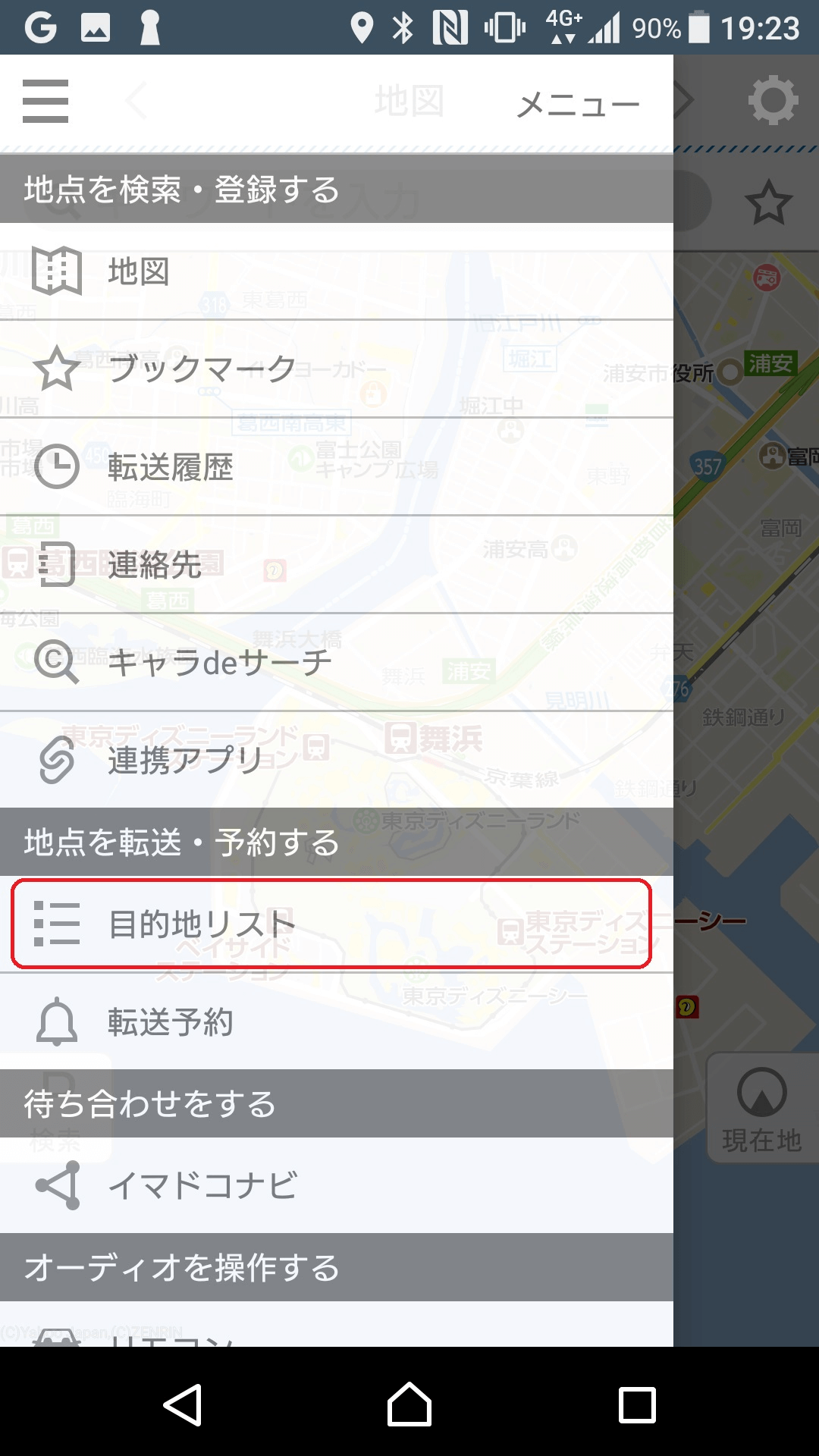The width and height of the screenshot is (819, 1456).
Task: Tap the star bookmark icon on map
Action: (768, 202)
